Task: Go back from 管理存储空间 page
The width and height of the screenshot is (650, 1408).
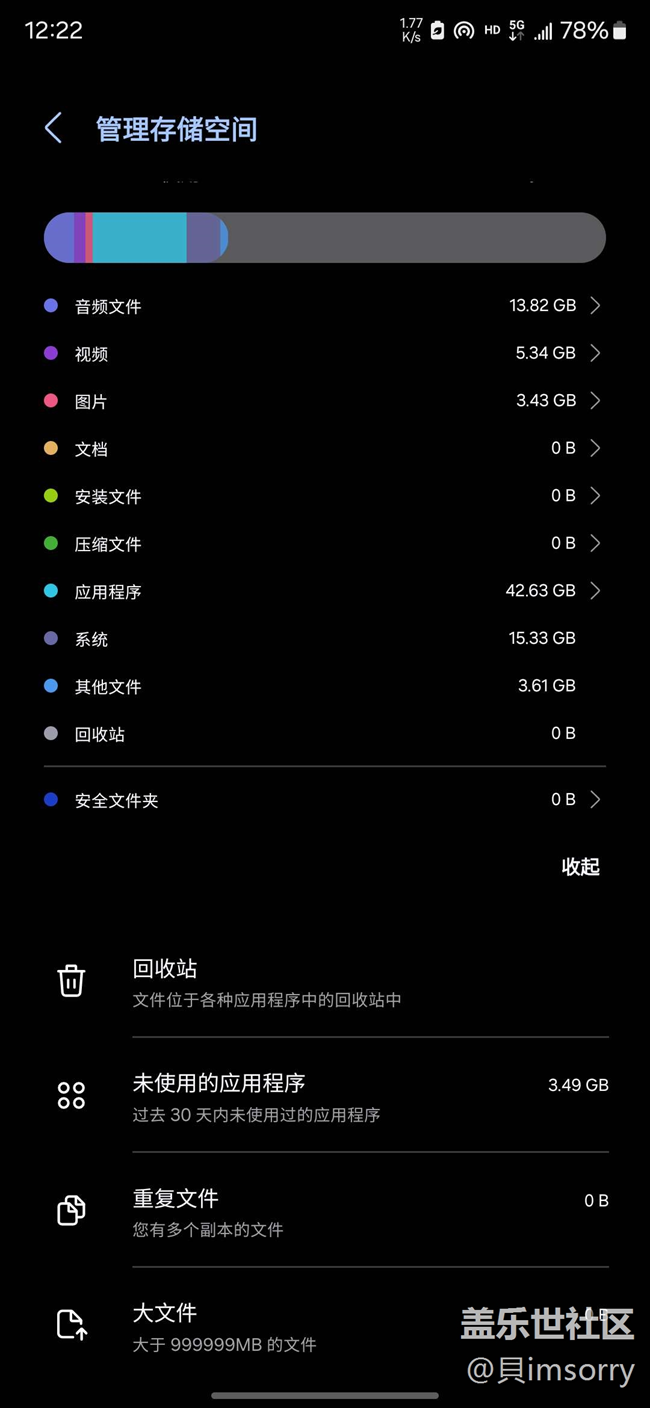Action: 54,128
